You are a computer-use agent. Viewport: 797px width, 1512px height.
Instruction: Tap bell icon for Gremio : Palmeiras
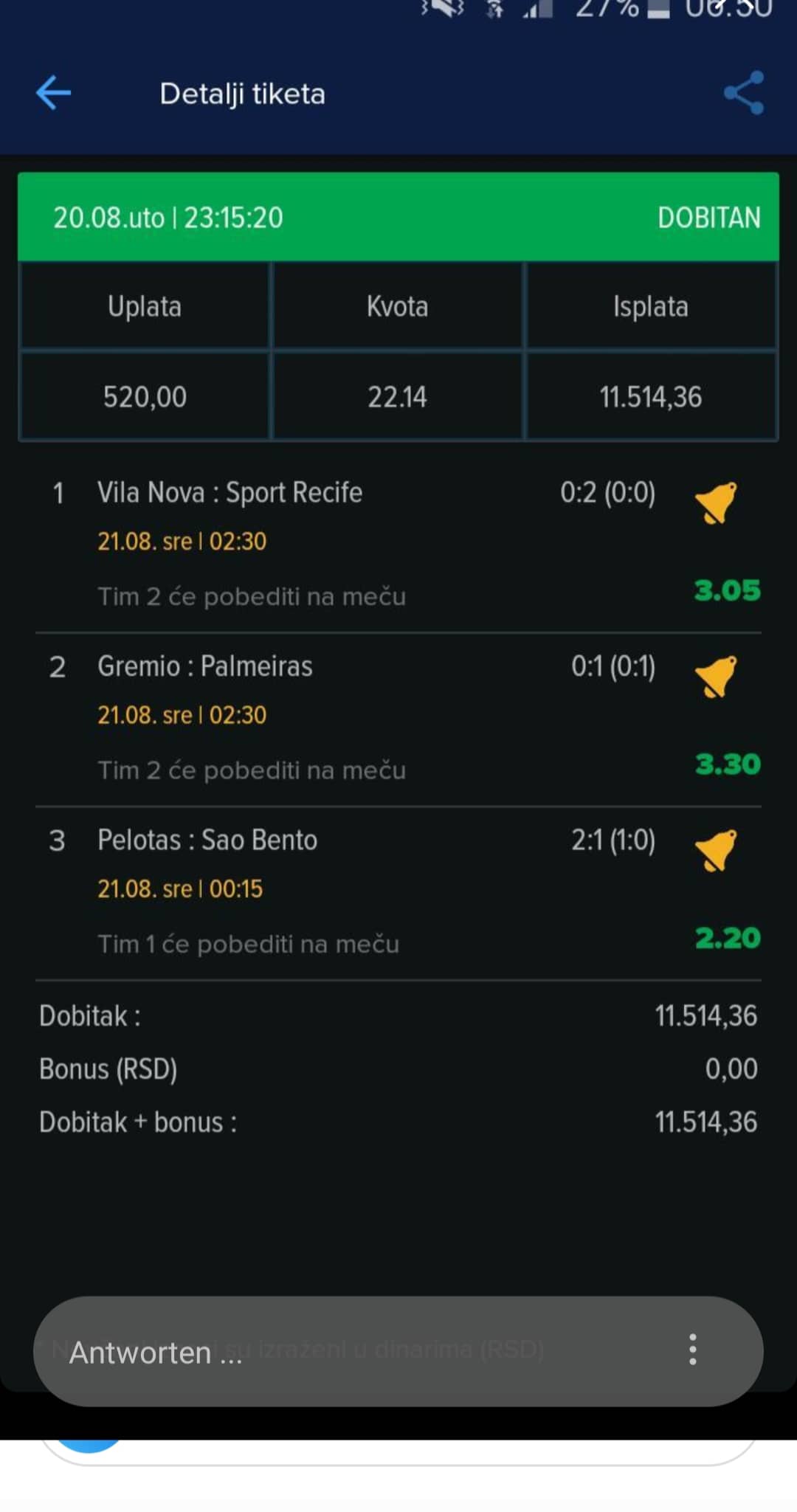coord(716,676)
